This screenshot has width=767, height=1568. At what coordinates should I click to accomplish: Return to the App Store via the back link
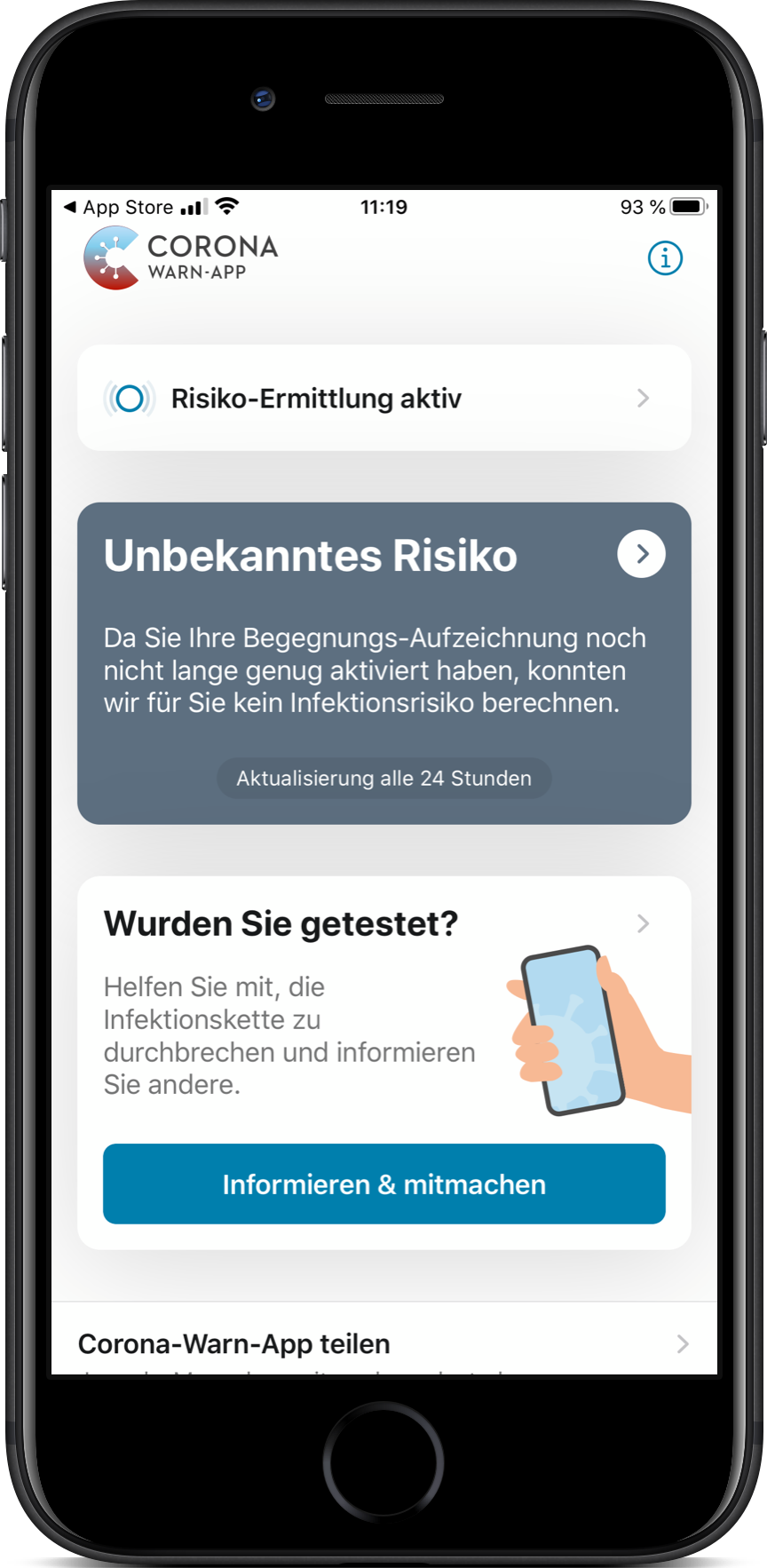tap(118, 207)
